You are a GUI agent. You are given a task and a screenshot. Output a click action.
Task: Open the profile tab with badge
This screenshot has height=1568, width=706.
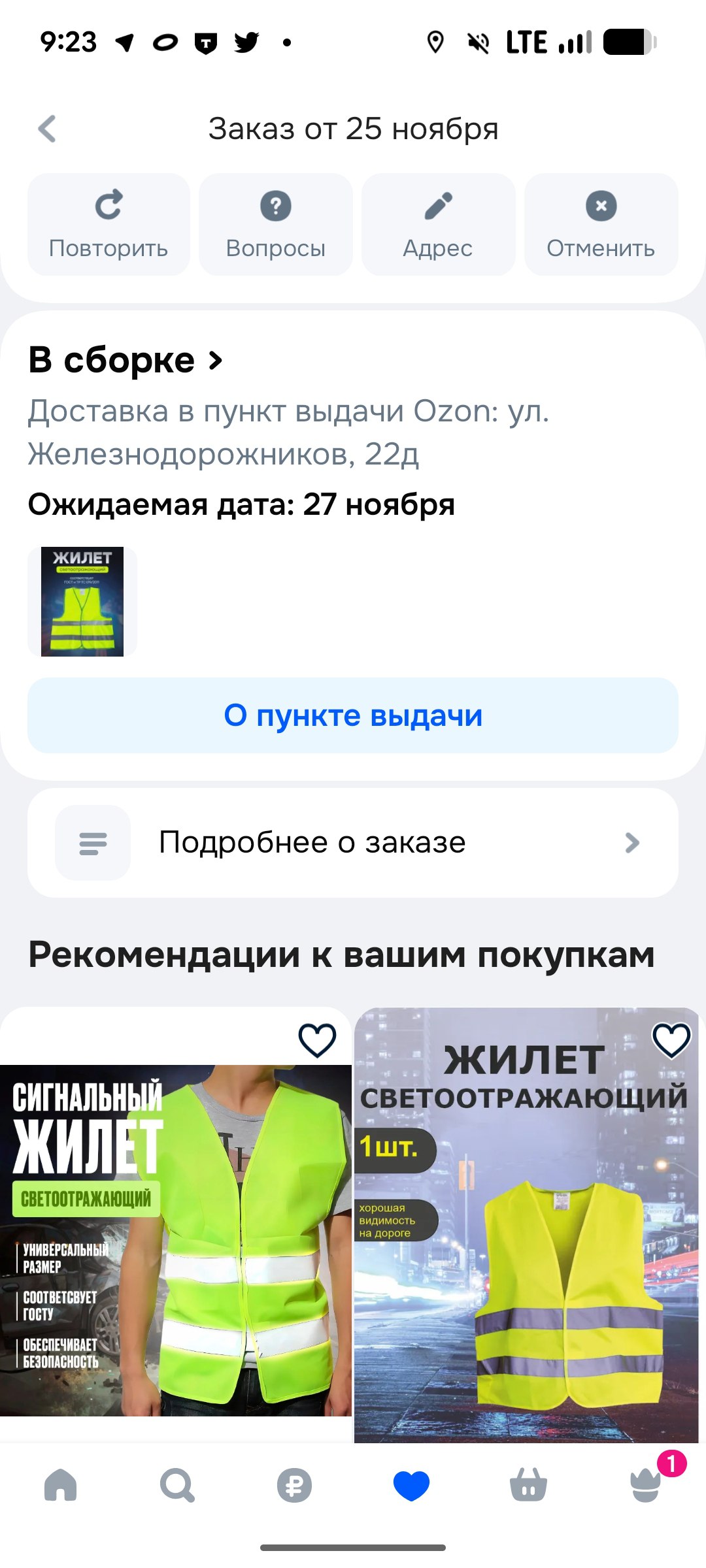[646, 1485]
